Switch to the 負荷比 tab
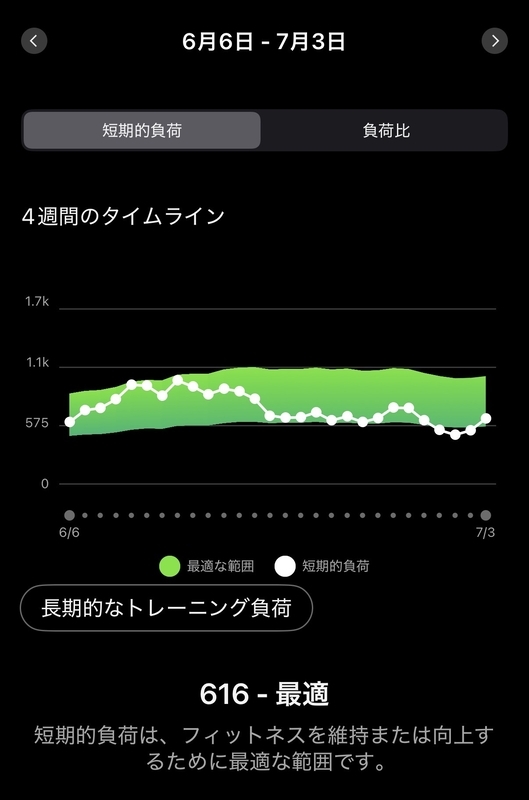This screenshot has width=529, height=800. (386, 131)
